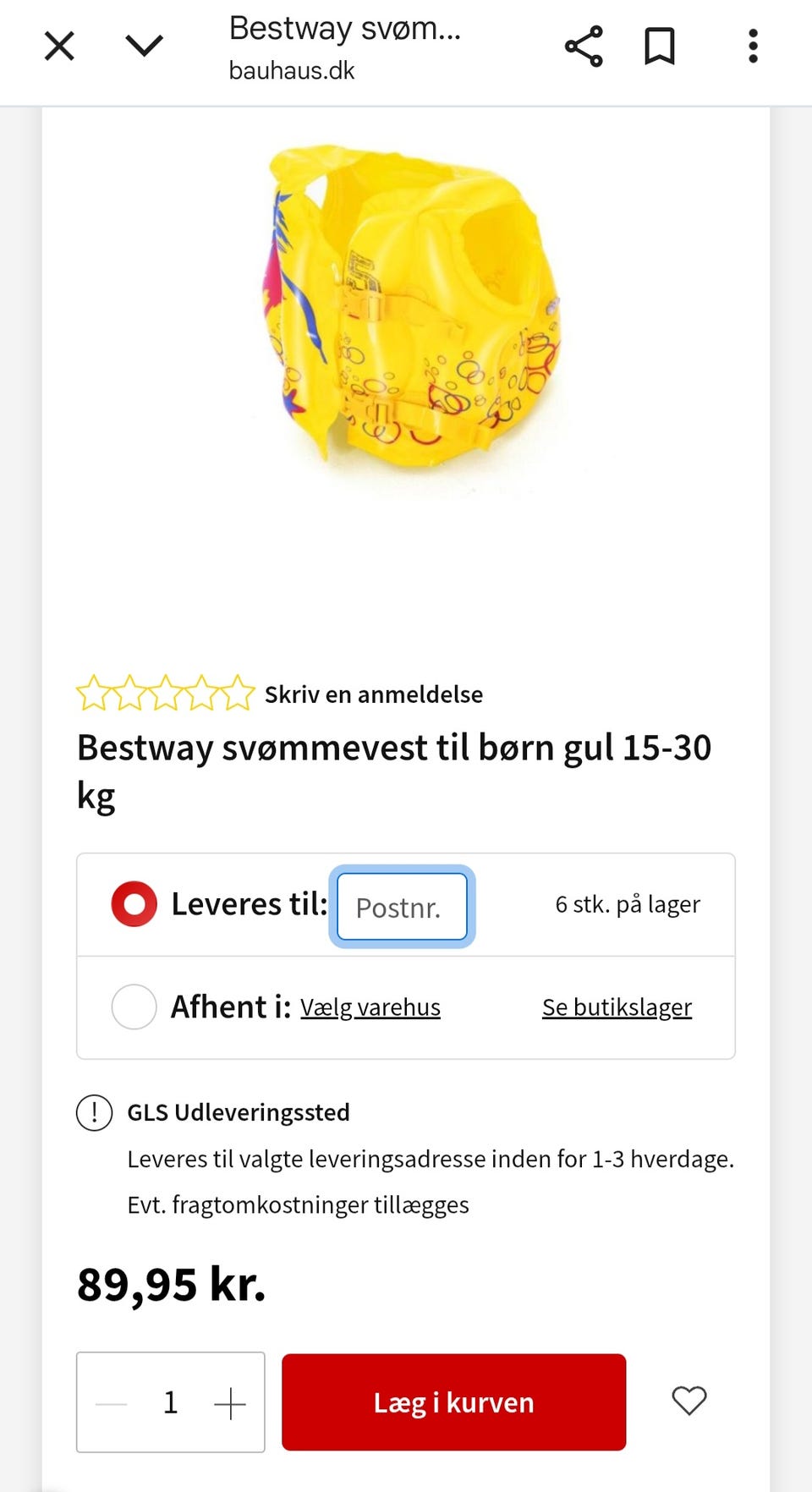This screenshot has width=812, height=1492.
Task: Open bauhaus.dk site link
Action: pos(291,70)
